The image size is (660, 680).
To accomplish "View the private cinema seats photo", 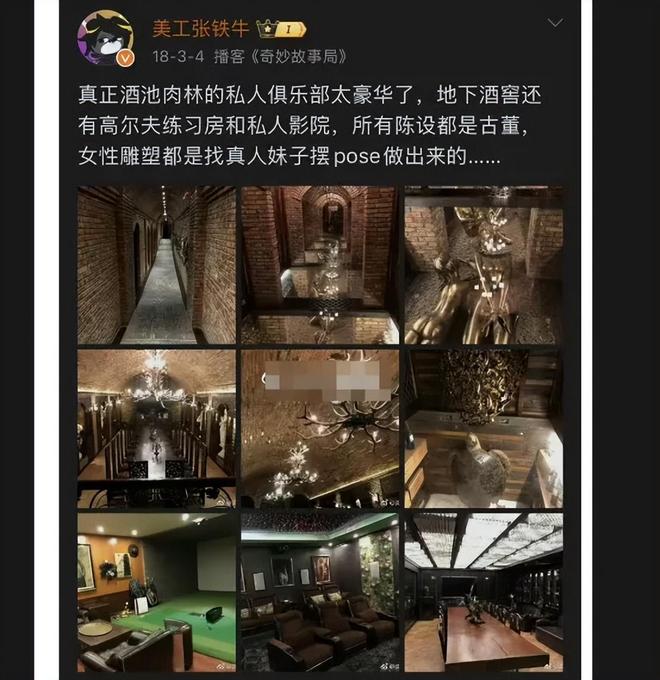I will [320, 592].
